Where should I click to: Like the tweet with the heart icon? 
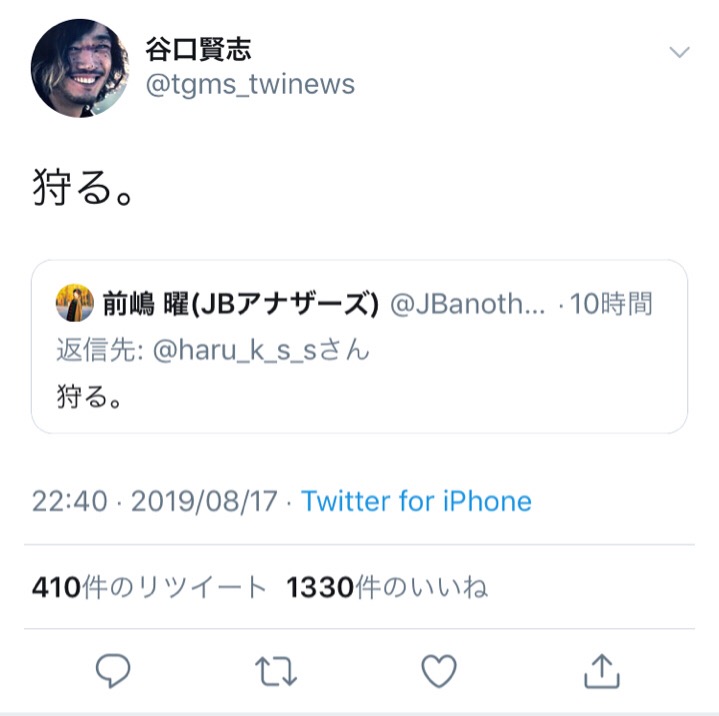point(438,671)
